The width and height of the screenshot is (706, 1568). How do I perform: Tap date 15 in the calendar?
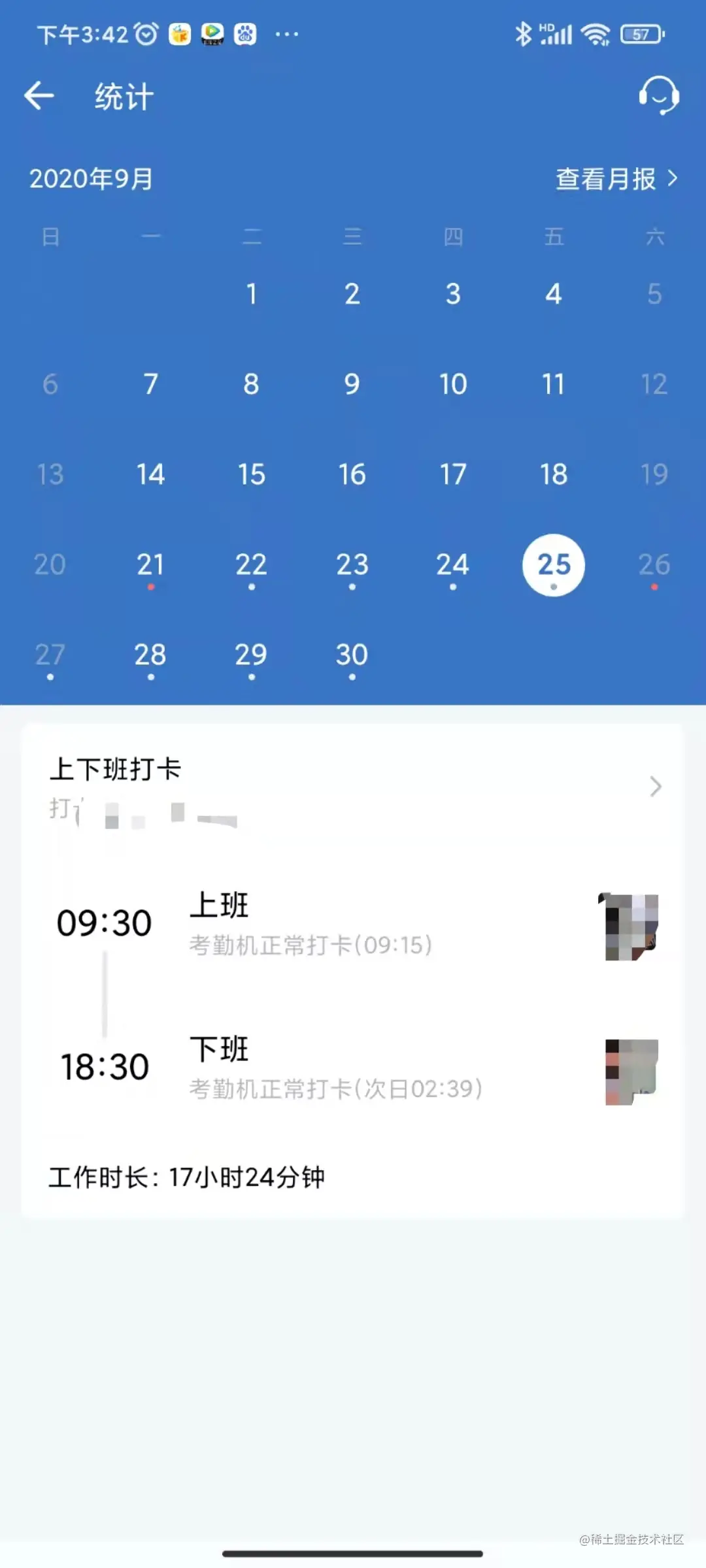tap(251, 475)
